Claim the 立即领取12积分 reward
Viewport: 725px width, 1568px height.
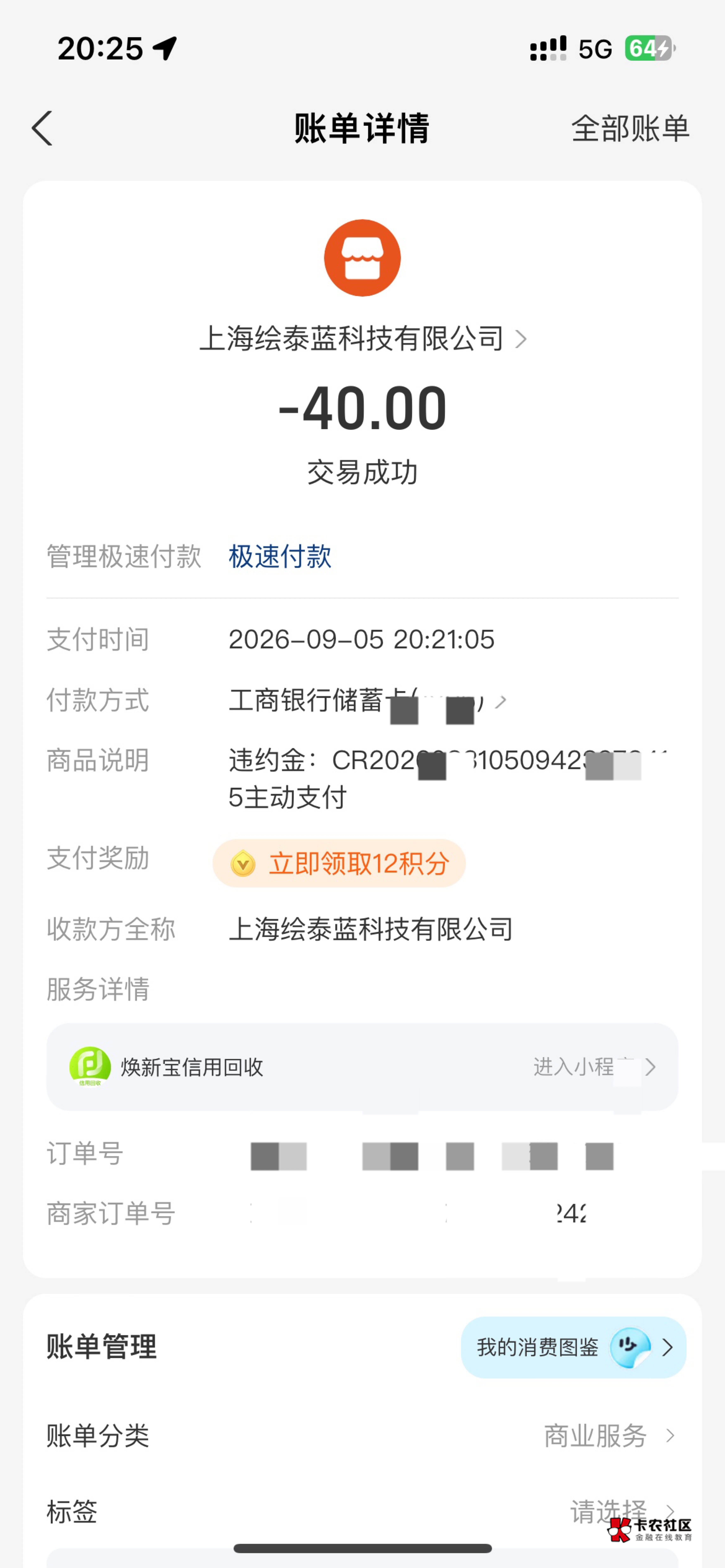tap(339, 863)
